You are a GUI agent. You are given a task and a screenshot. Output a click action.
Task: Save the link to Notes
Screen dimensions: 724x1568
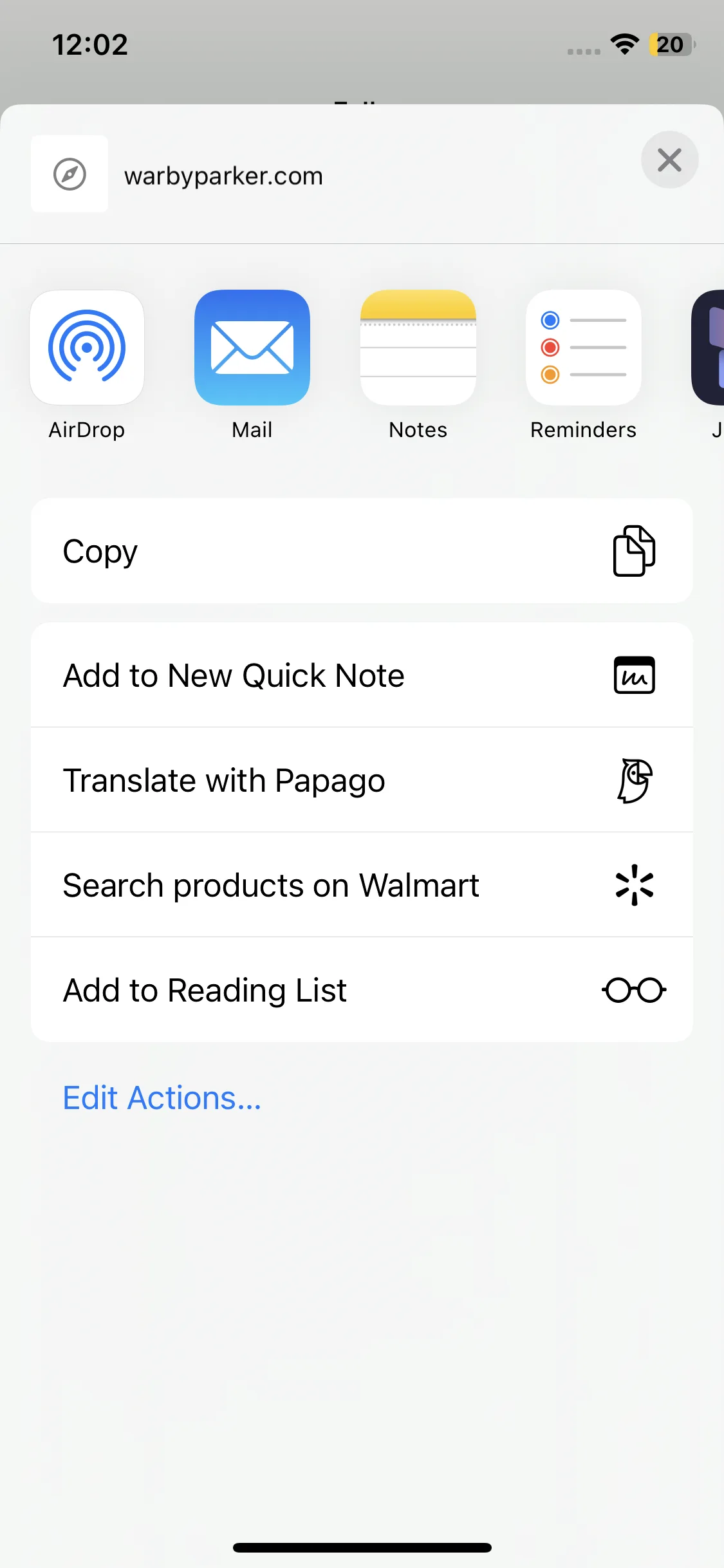point(418,348)
